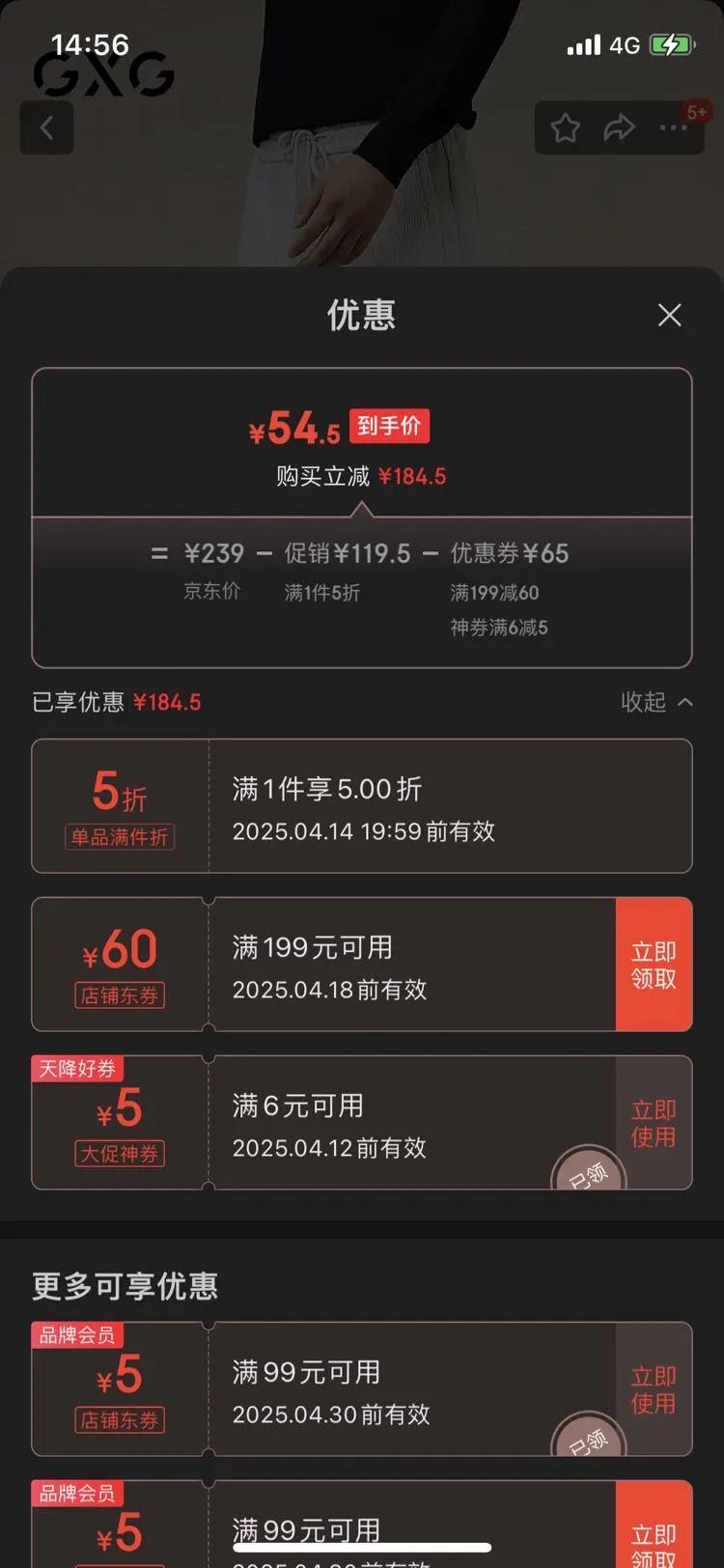Use the ¥5 coupon valid until 2025.04.30
This screenshot has width=724, height=1568.
pyautogui.click(x=654, y=1389)
